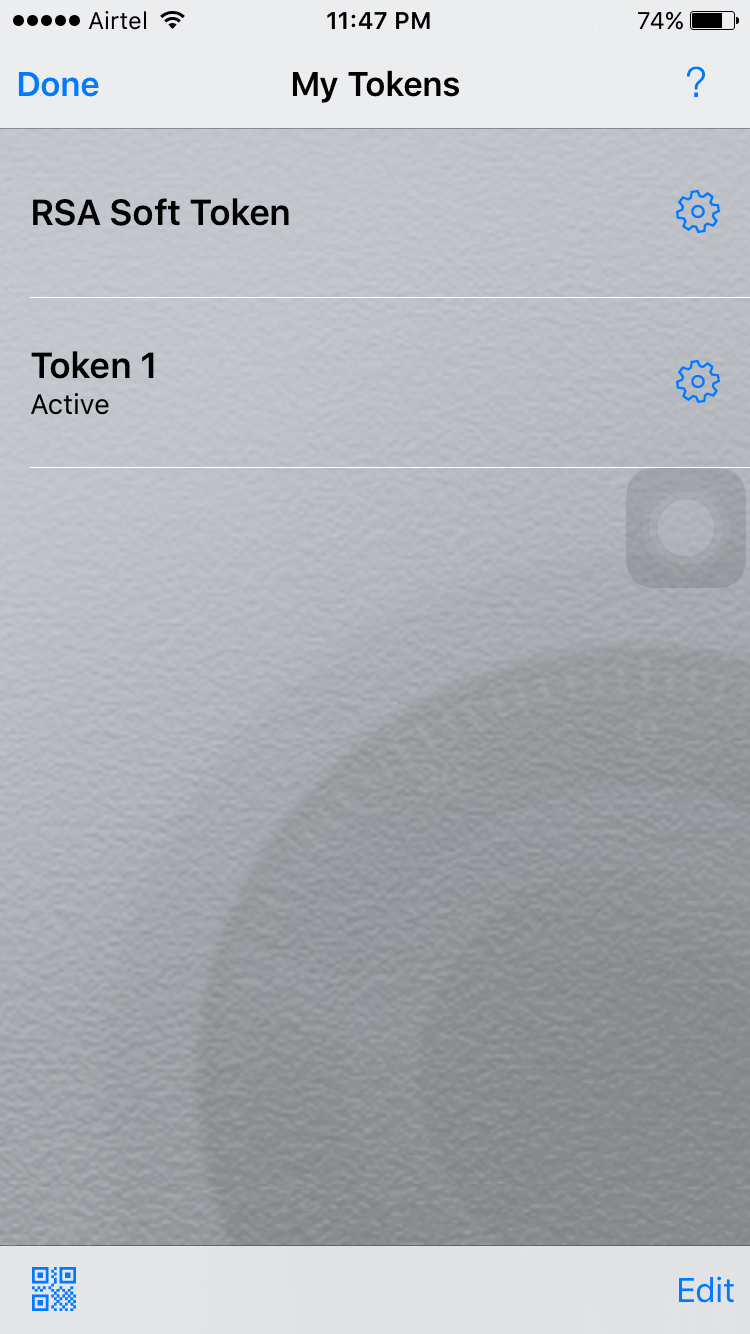The width and height of the screenshot is (750, 1334).
Task: Scan a QR code to import token
Action: (x=54, y=1289)
